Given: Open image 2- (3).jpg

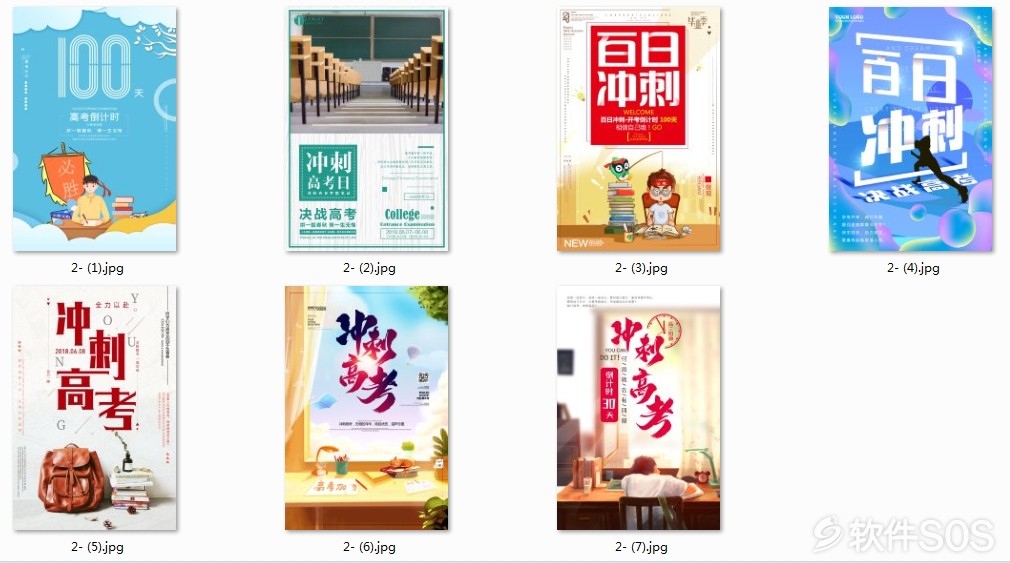Looking at the screenshot, I should pos(639,129).
